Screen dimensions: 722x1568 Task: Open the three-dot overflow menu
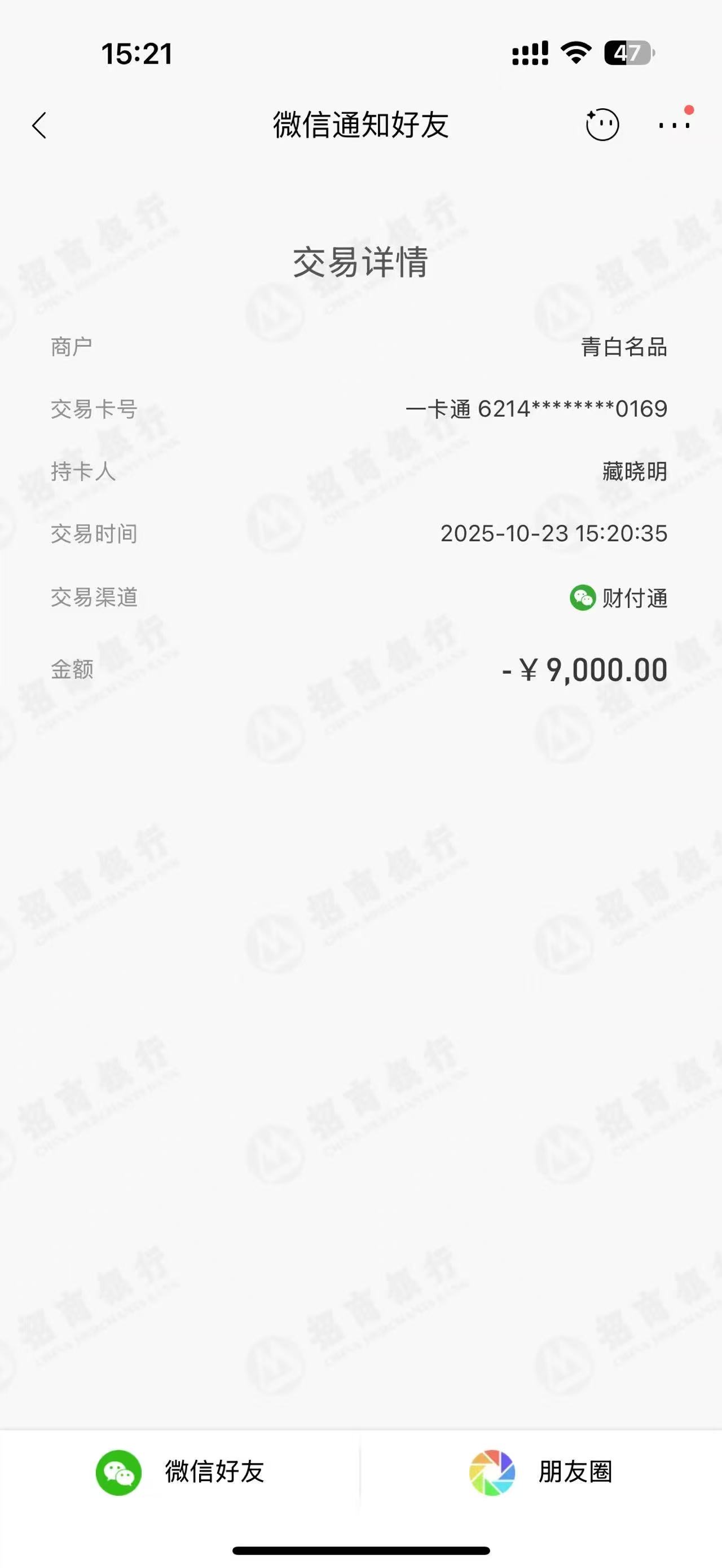pos(674,125)
